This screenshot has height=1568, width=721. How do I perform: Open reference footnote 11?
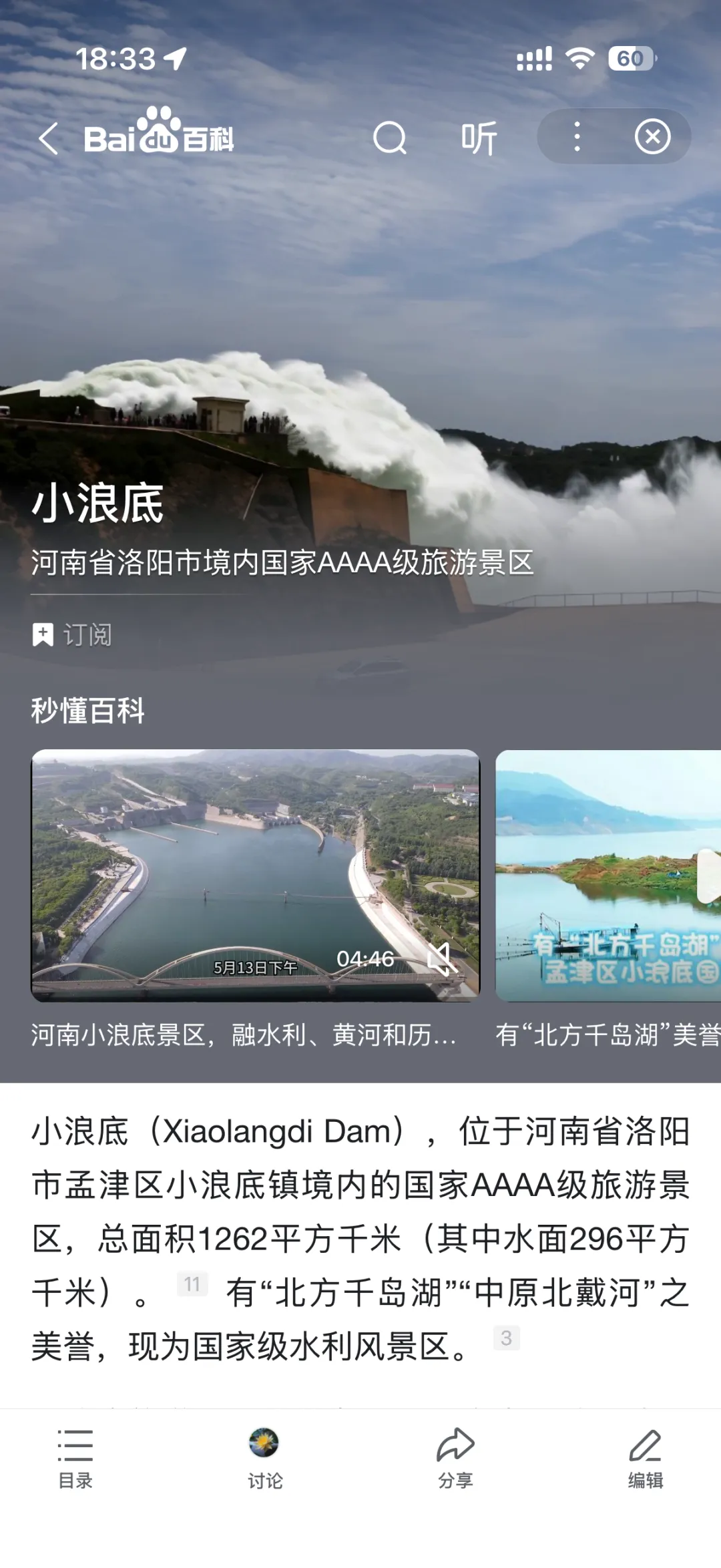(192, 1284)
